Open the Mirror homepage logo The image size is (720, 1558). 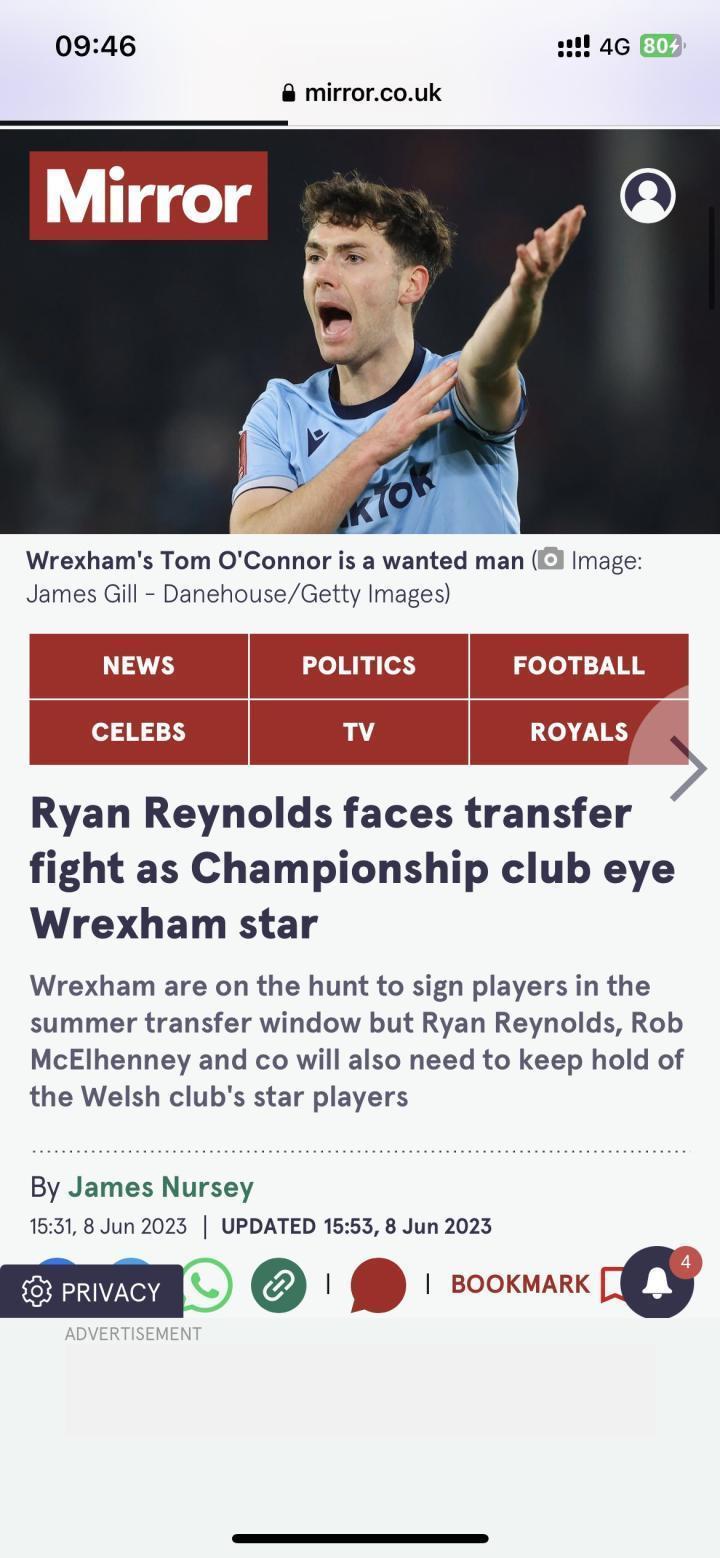(x=148, y=196)
